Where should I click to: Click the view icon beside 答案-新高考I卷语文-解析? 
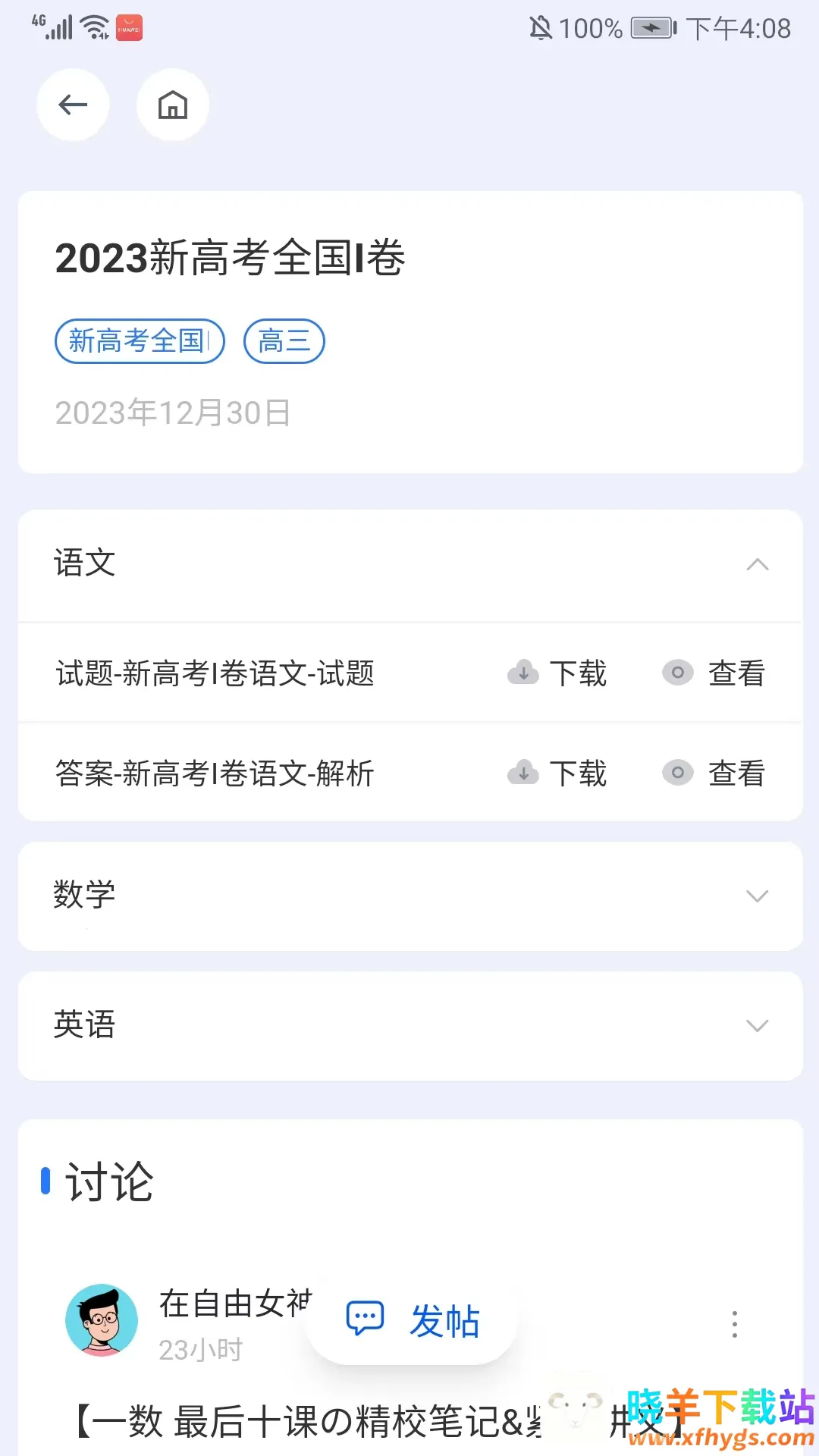tap(677, 773)
